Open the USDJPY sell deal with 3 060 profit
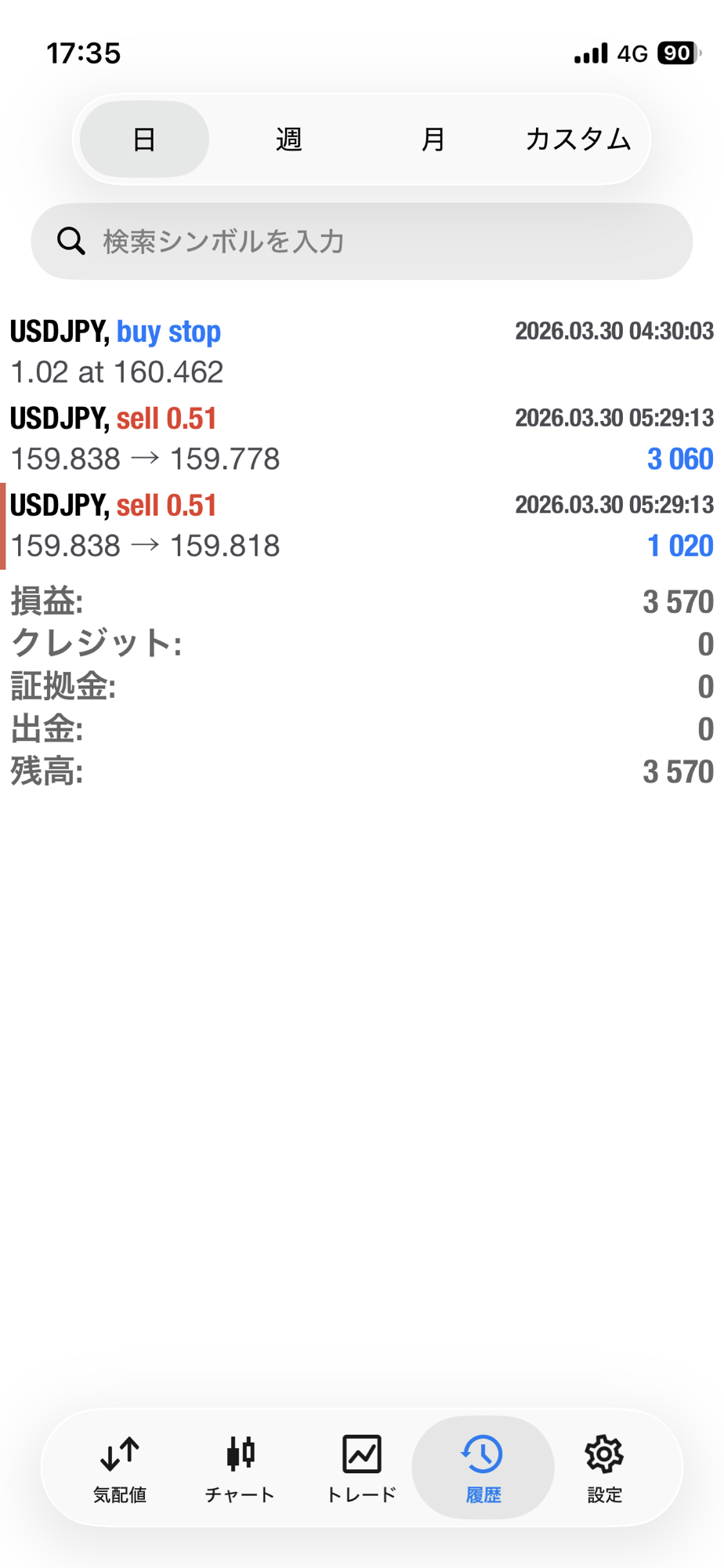This screenshot has height=1568, width=724. 362,438
